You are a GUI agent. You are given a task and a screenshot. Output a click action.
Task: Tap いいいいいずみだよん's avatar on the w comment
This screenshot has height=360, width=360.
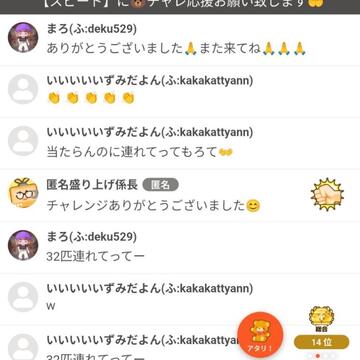click(x=23, y=297)
